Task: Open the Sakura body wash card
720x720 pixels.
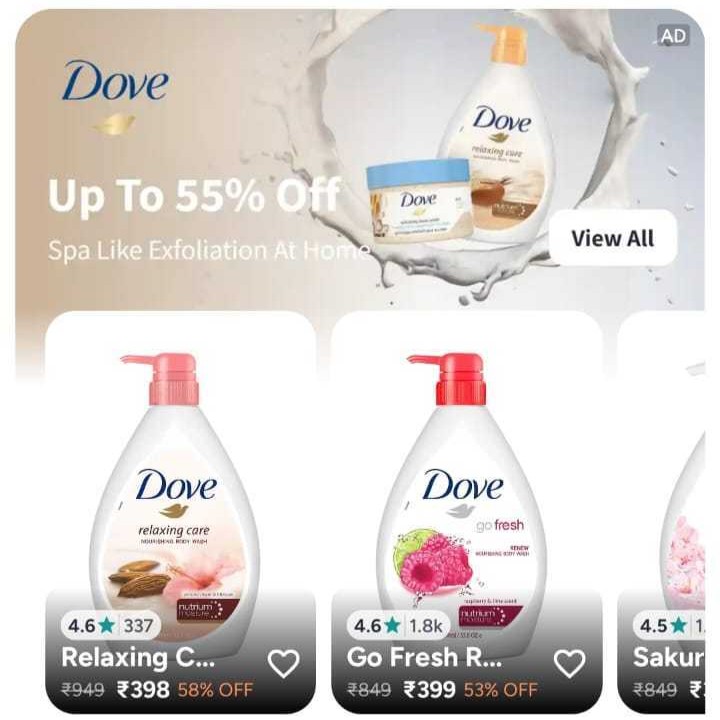Action: pyautogui.click(x=670, y=500)
